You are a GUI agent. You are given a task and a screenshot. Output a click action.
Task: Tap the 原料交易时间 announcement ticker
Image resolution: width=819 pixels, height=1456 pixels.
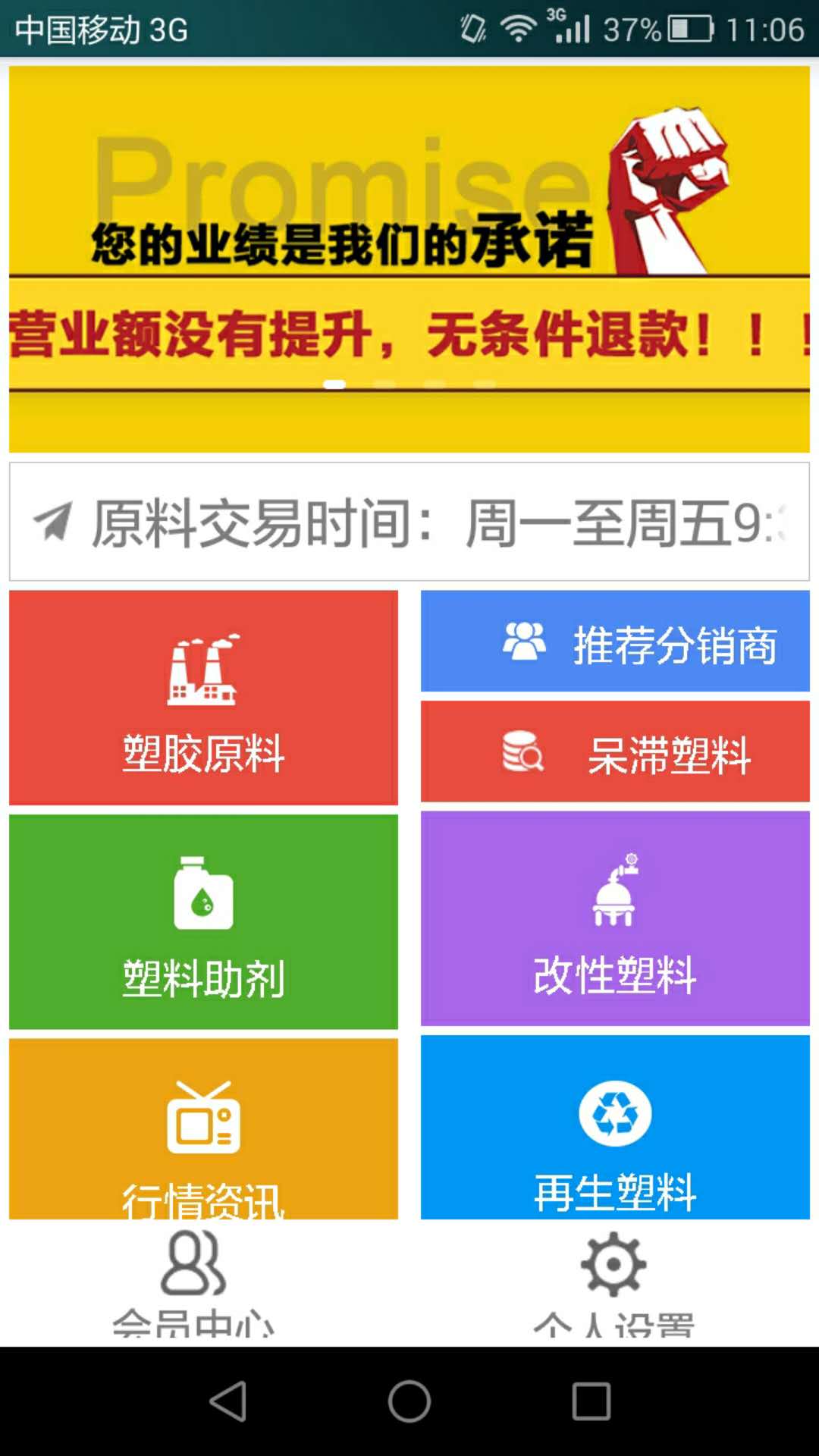coord(409,521)
